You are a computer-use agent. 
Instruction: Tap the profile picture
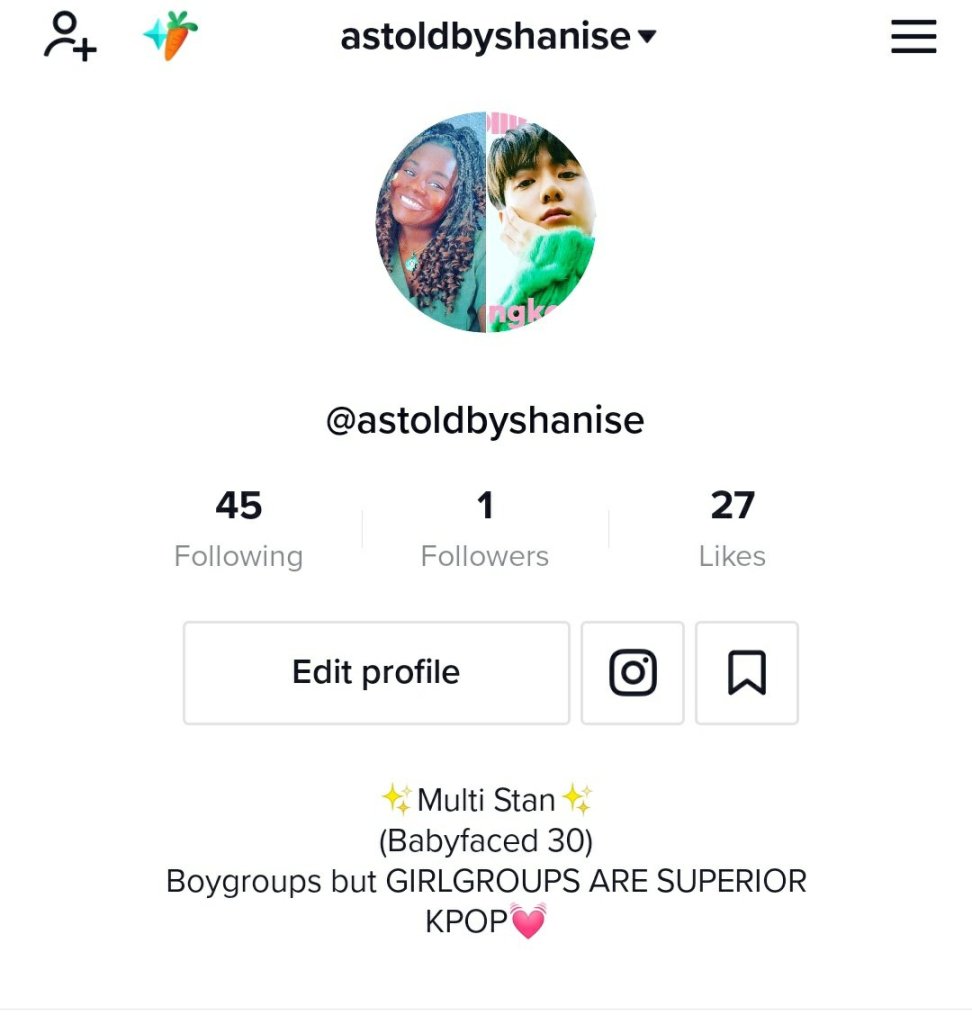[x=486, y=222]
